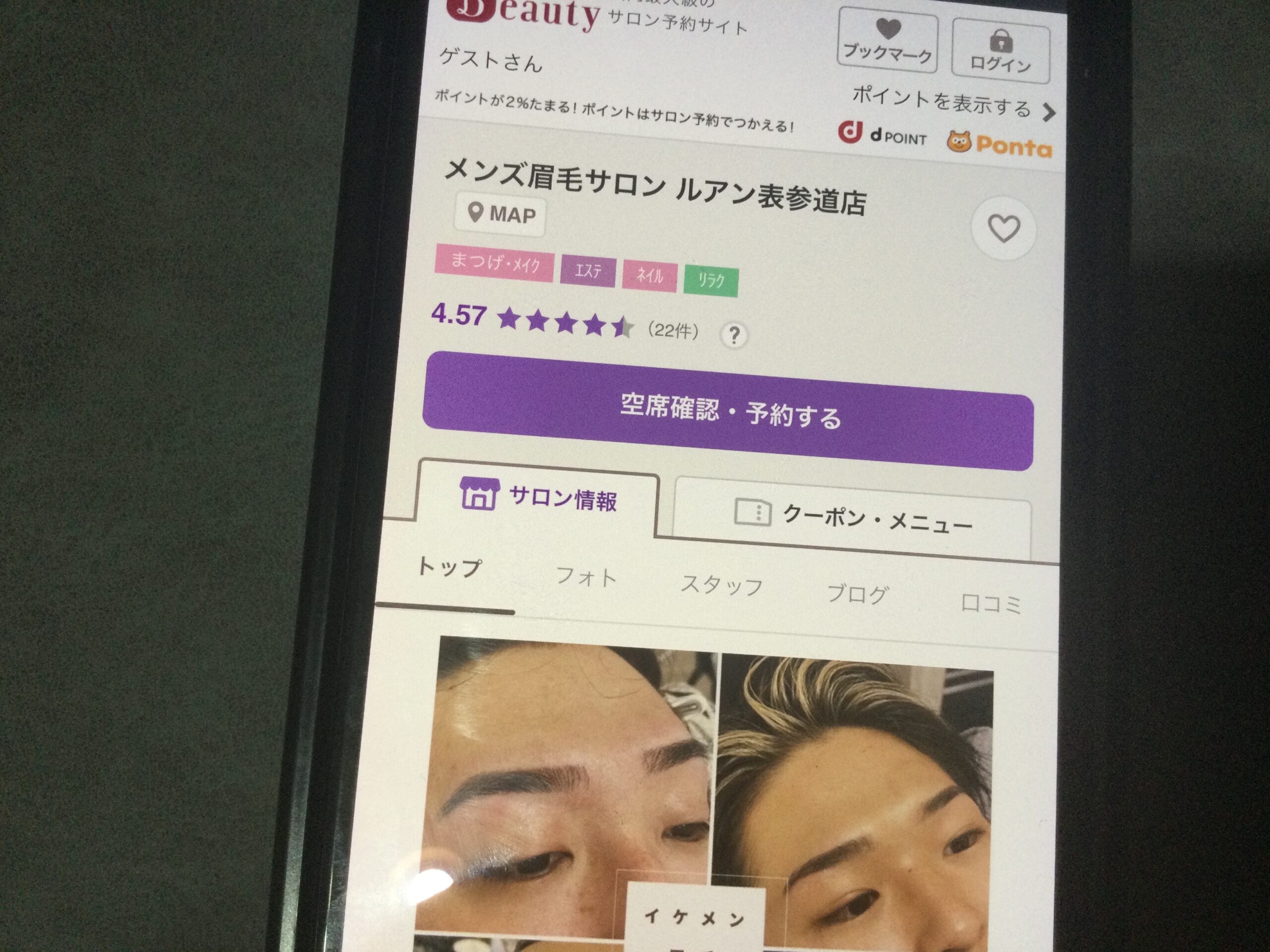The height and width of the screenshot is (952, 1270).
Task: Select the トップ sub-tab
Action: tap(449, 569)
